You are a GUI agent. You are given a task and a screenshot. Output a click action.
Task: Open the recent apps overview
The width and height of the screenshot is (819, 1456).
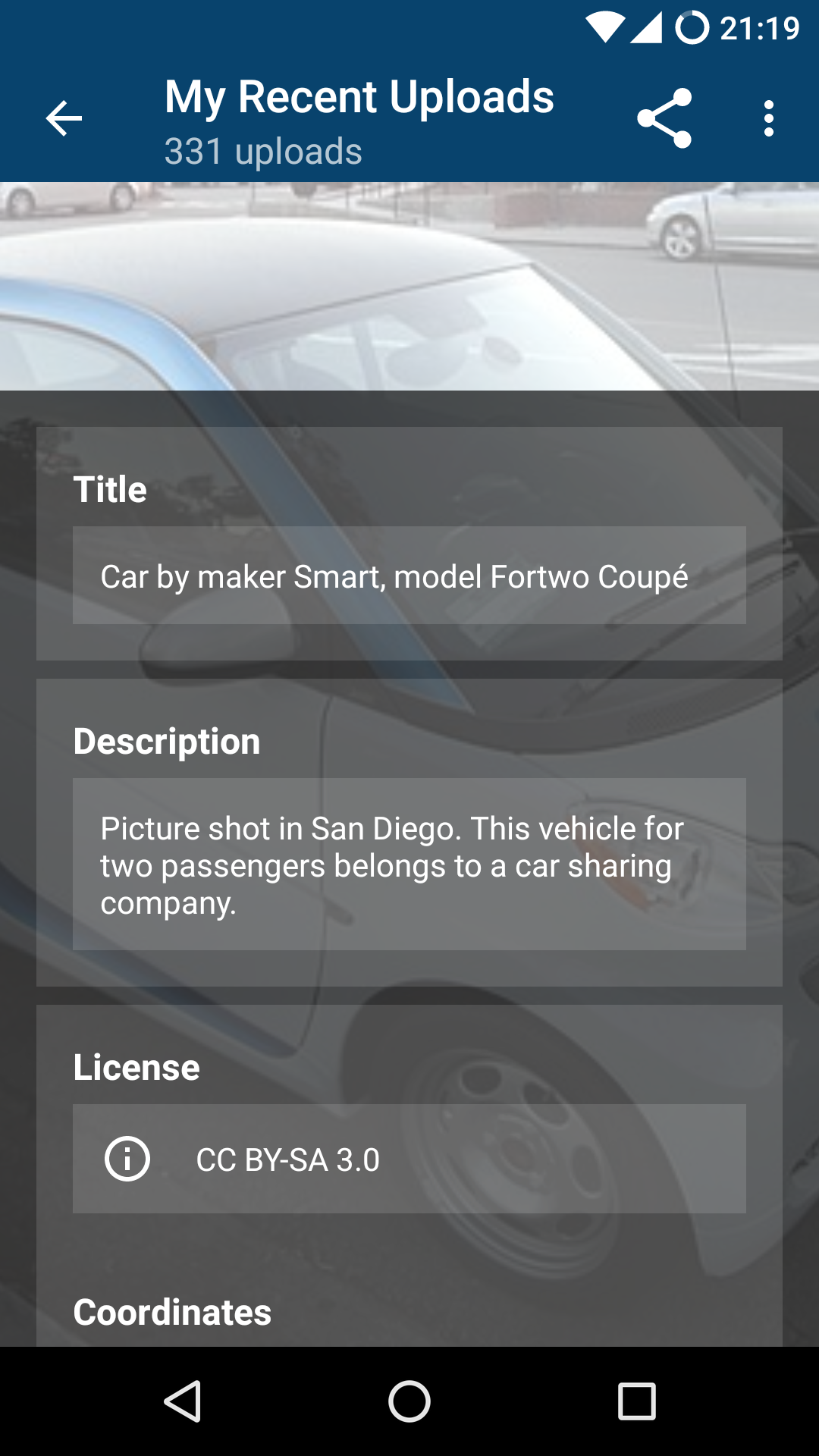[637, 1401]
